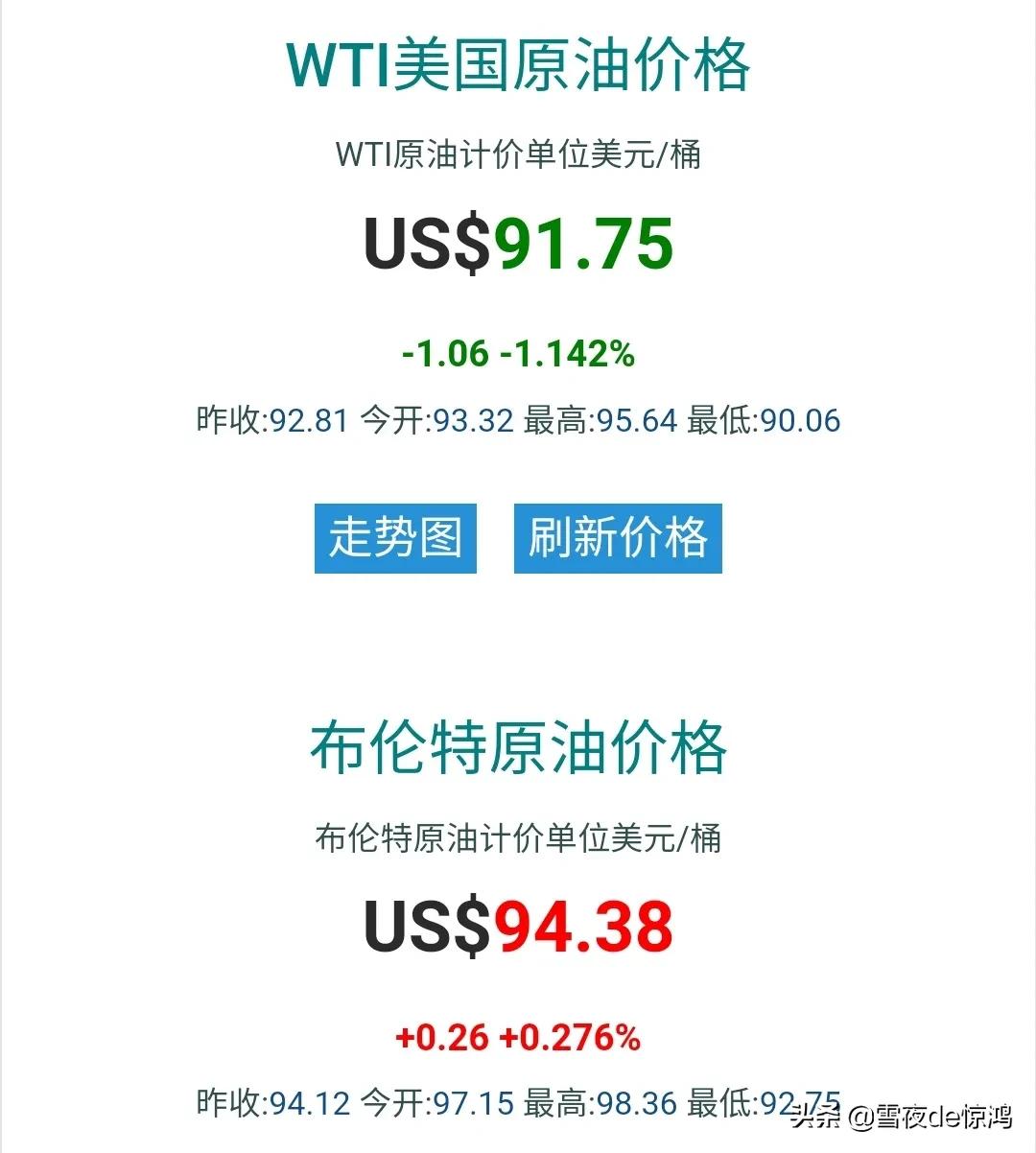Click the Brent change value +0.26 +0.276%
Screen dimensions: 1036x1153
tap(518, 1037)
